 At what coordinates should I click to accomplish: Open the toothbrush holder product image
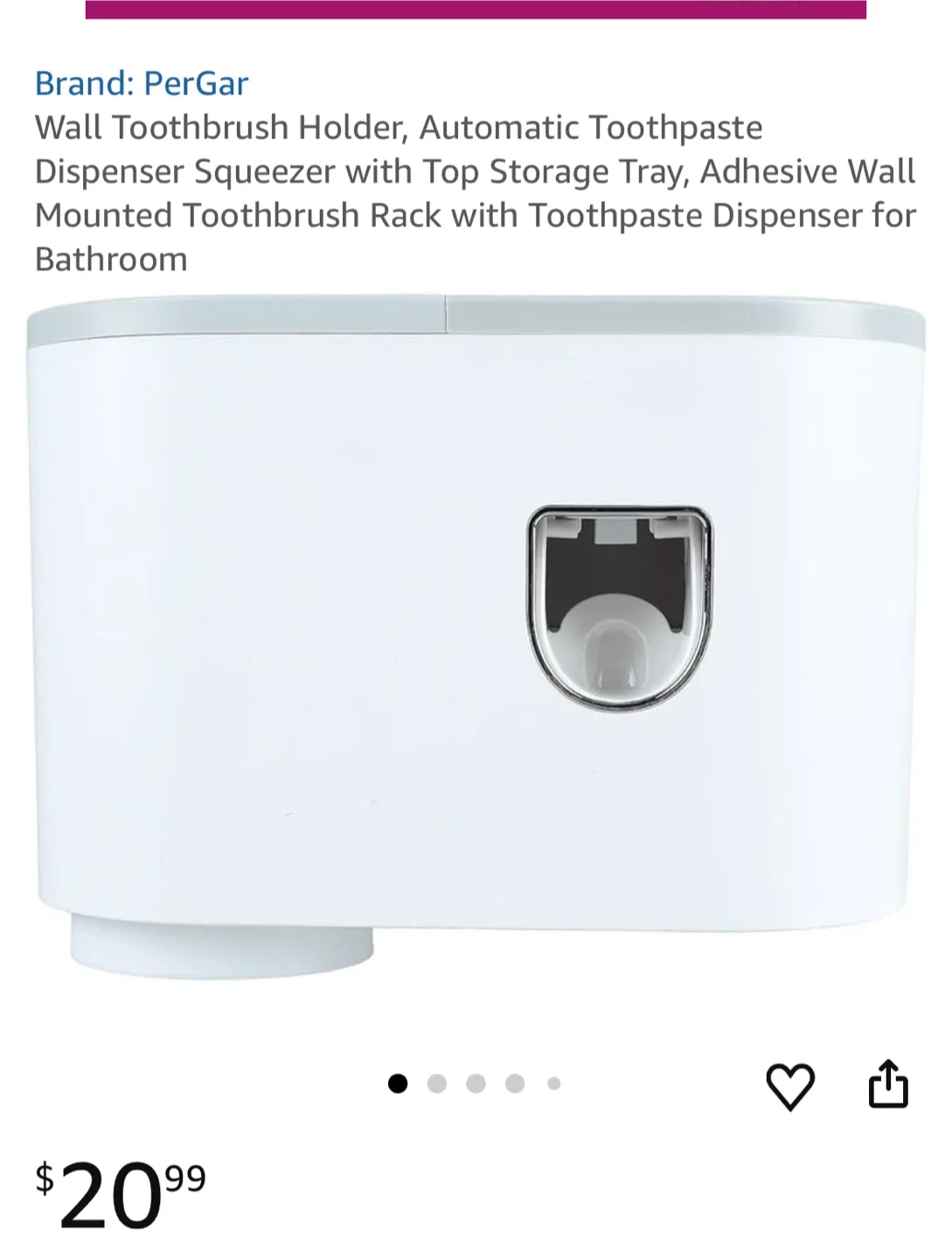click(x=476, y=638)
